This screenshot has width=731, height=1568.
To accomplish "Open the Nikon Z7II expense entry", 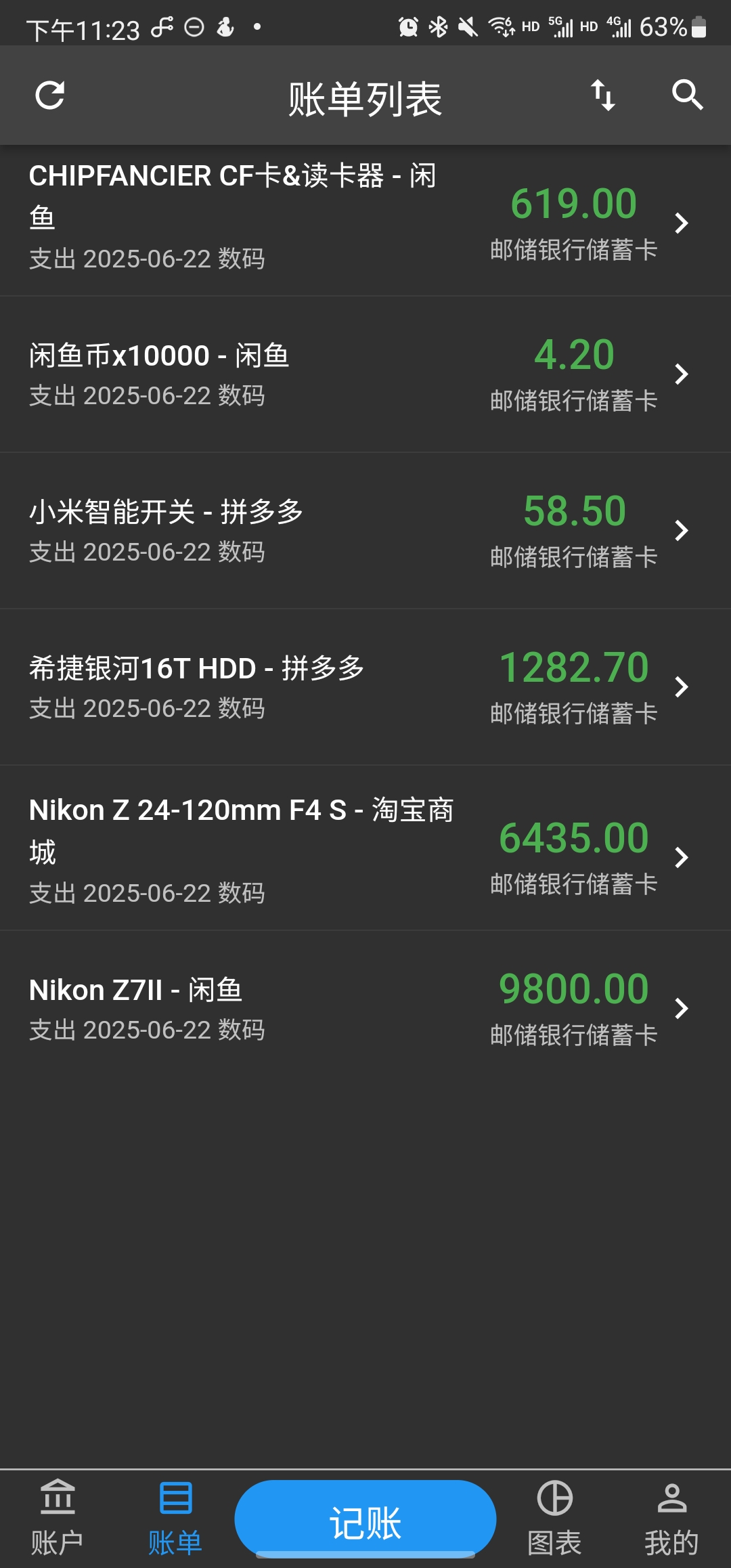I will tap(365, 1009).
